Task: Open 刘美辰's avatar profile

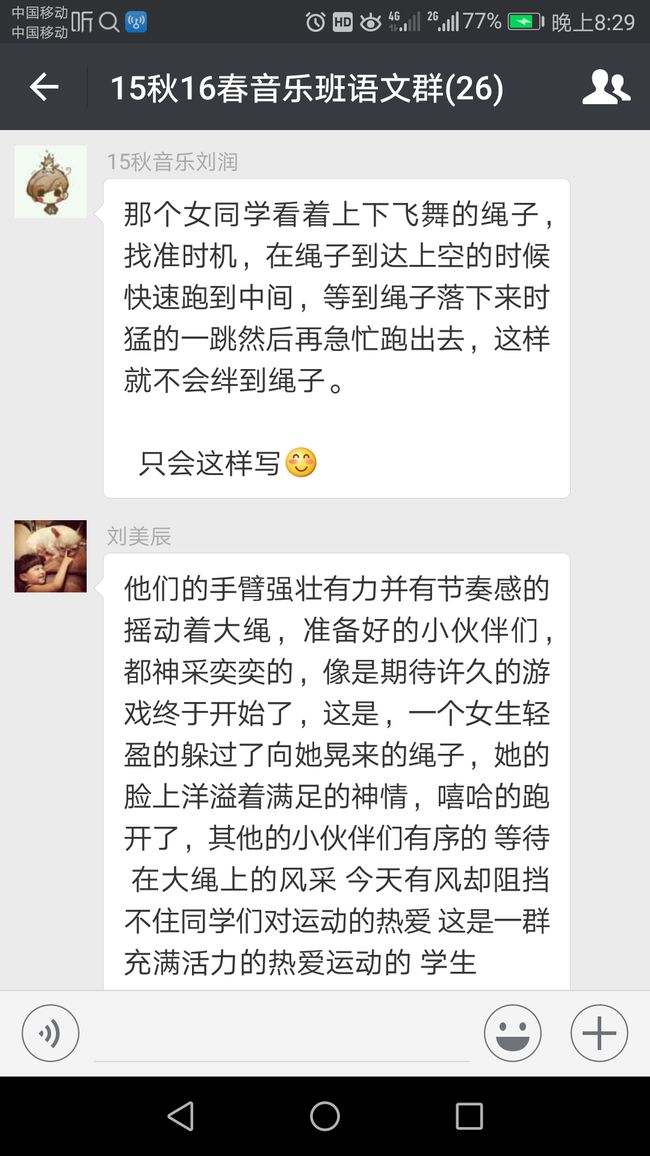Action: point(50,556)
